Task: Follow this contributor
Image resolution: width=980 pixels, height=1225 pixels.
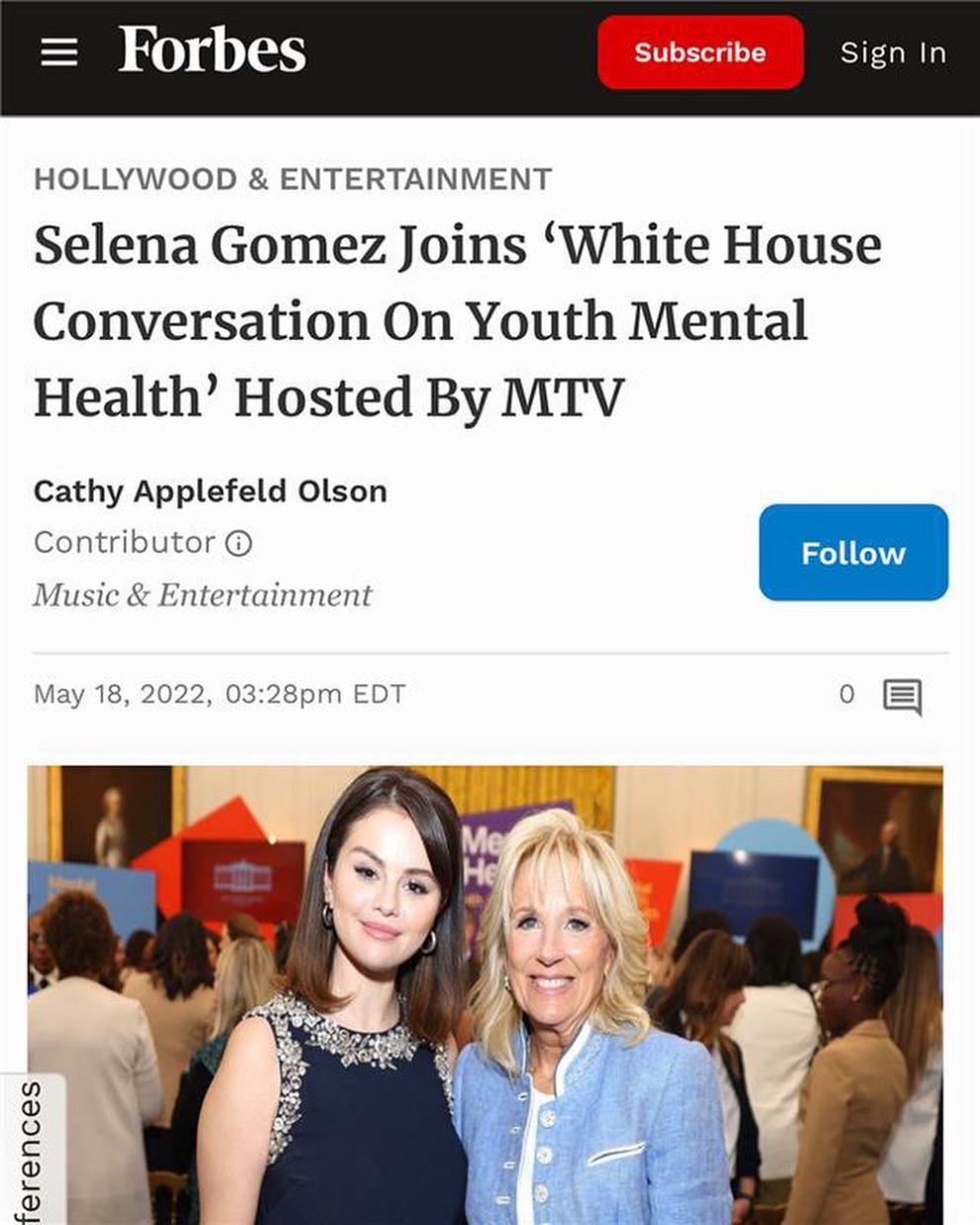Action: click(x=852, y=553)
